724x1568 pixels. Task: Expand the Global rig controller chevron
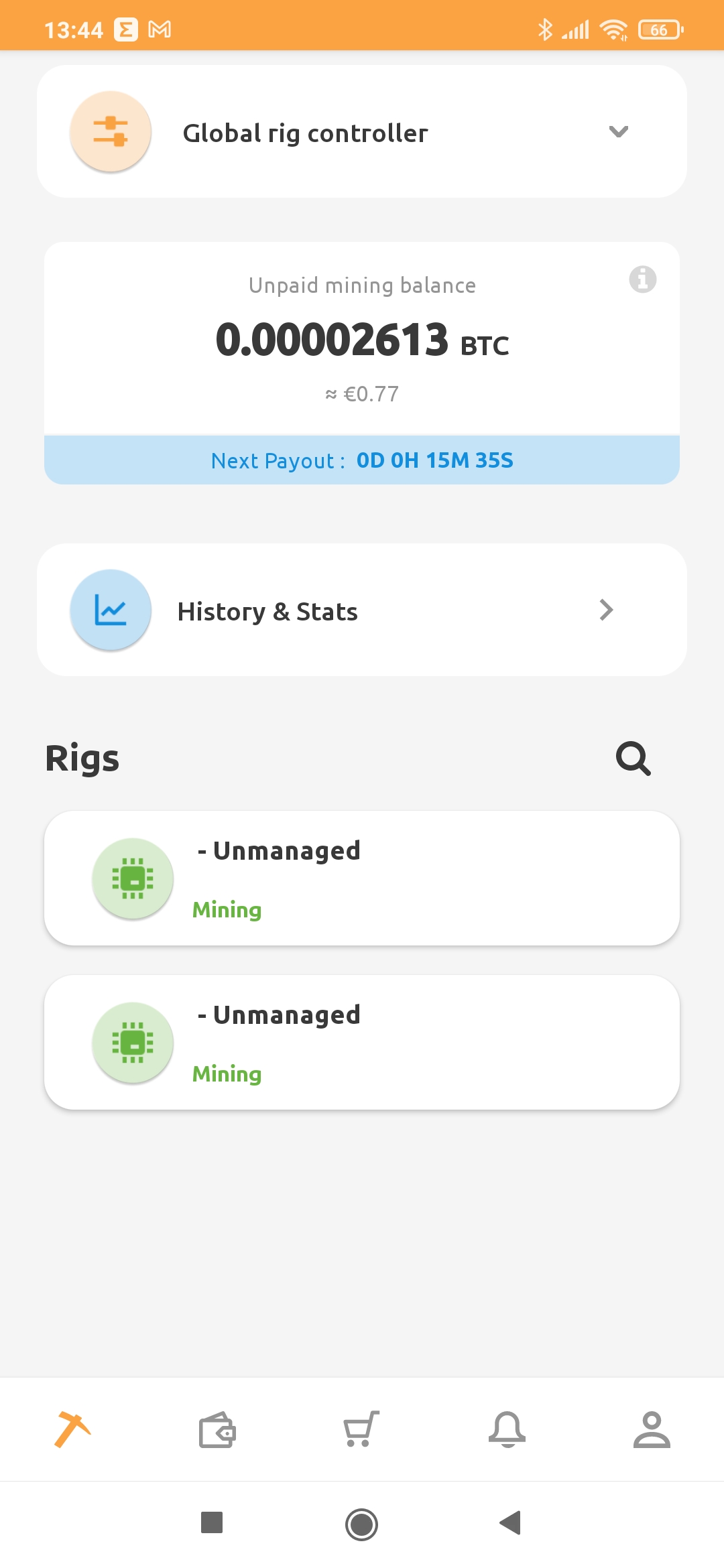(x=619, y=132)
